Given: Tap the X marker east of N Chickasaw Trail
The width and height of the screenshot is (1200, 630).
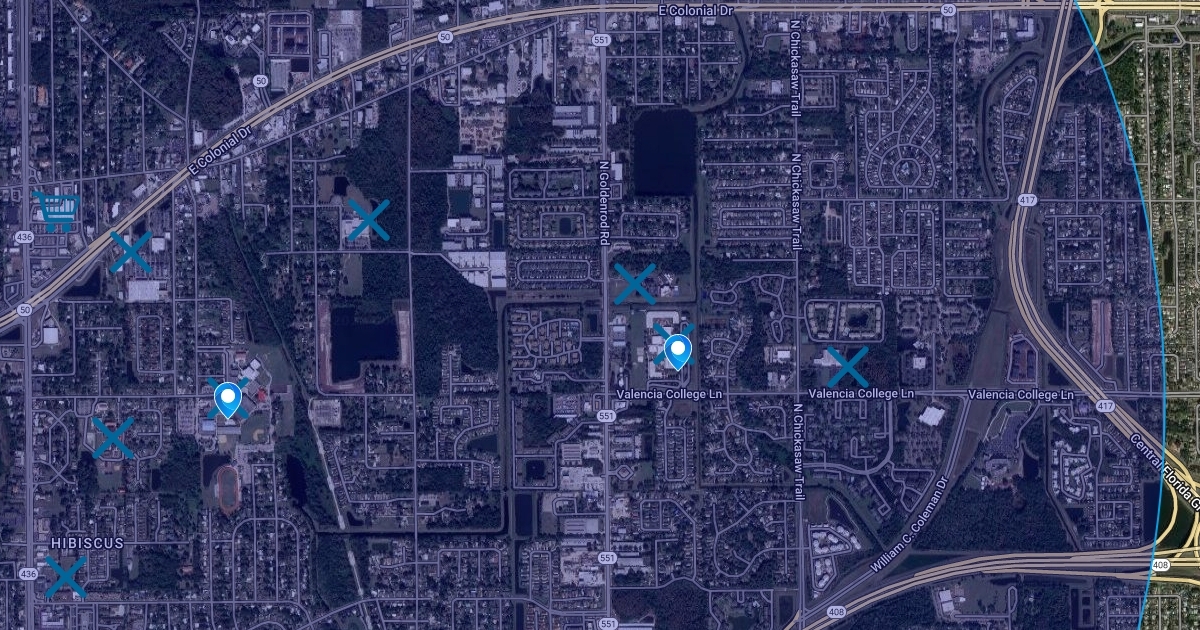Looking at the screenshot, I should (848, 367).
